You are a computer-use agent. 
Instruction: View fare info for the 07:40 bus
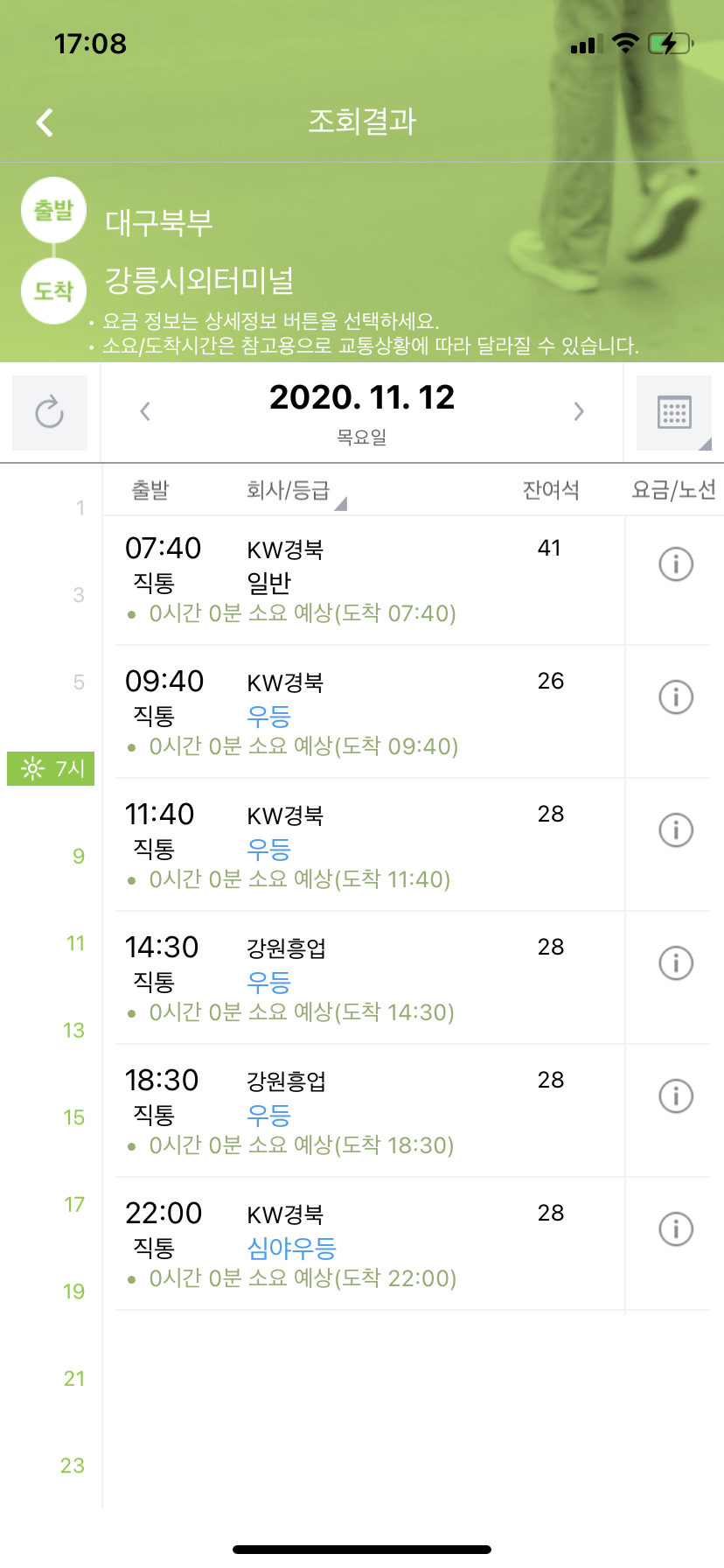pos(676,564)
